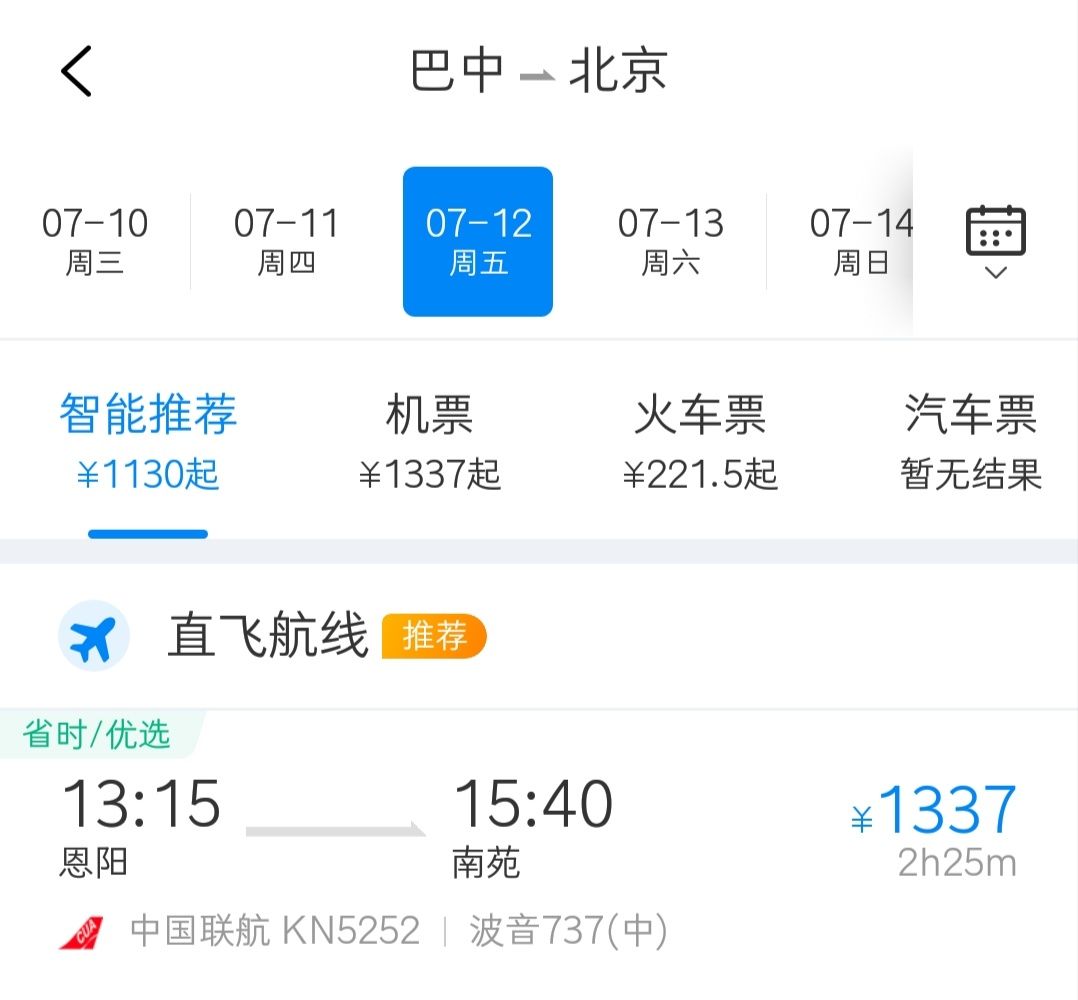This screenshot has height=1000, width=1078.
Task: Open the calendar date picker
Action: [x=996, y=241]
